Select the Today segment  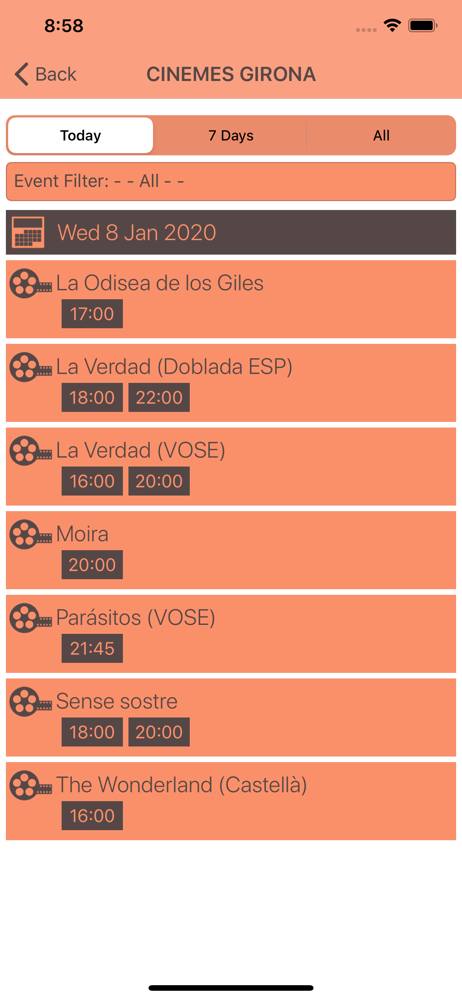(x=80, y=135)
